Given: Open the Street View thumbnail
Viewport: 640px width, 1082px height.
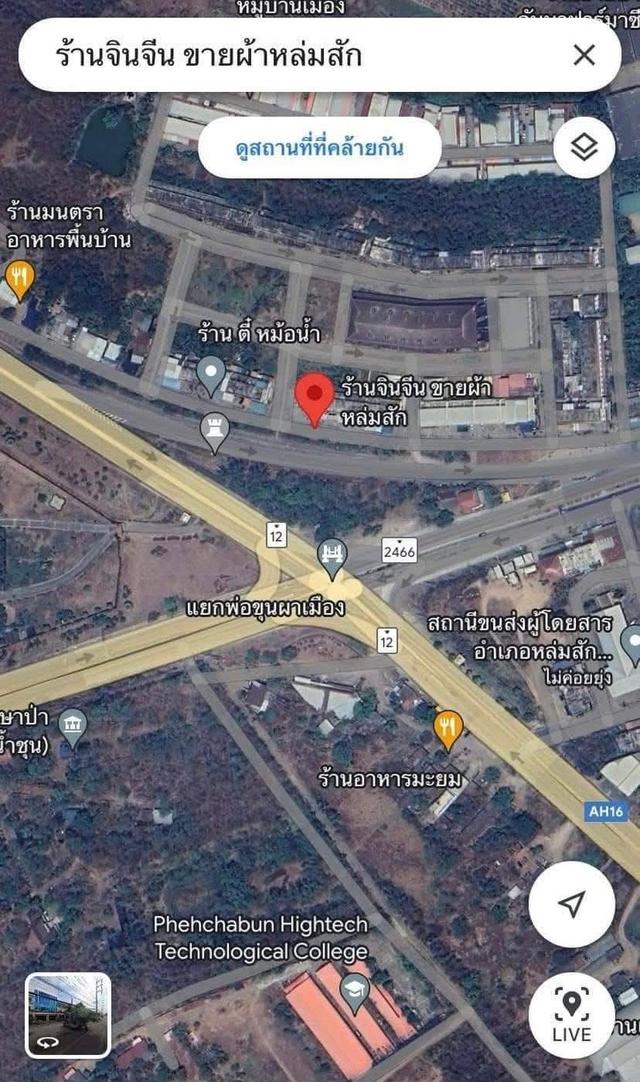Looking at the screenshot, I should click(x=68, y=1015).
